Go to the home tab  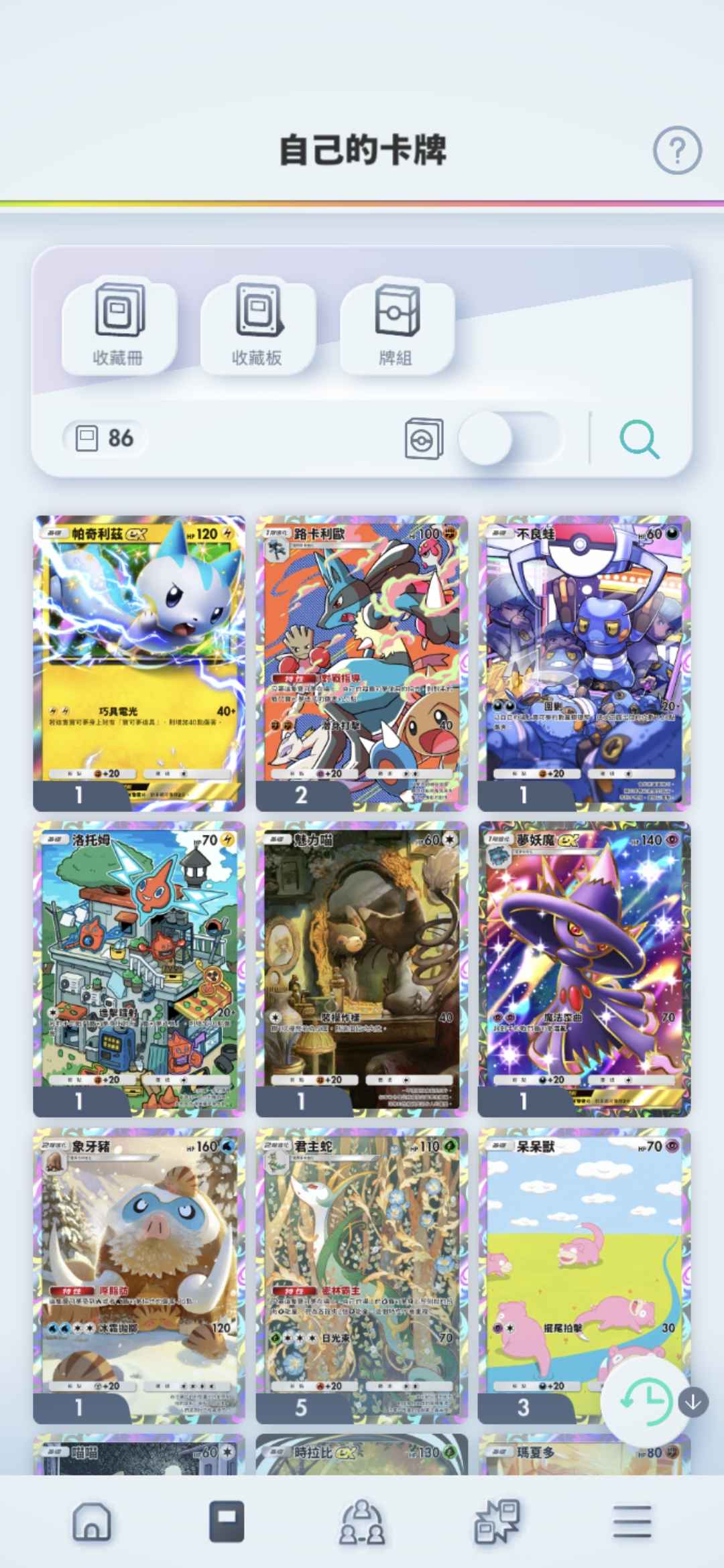[92, 1521]
